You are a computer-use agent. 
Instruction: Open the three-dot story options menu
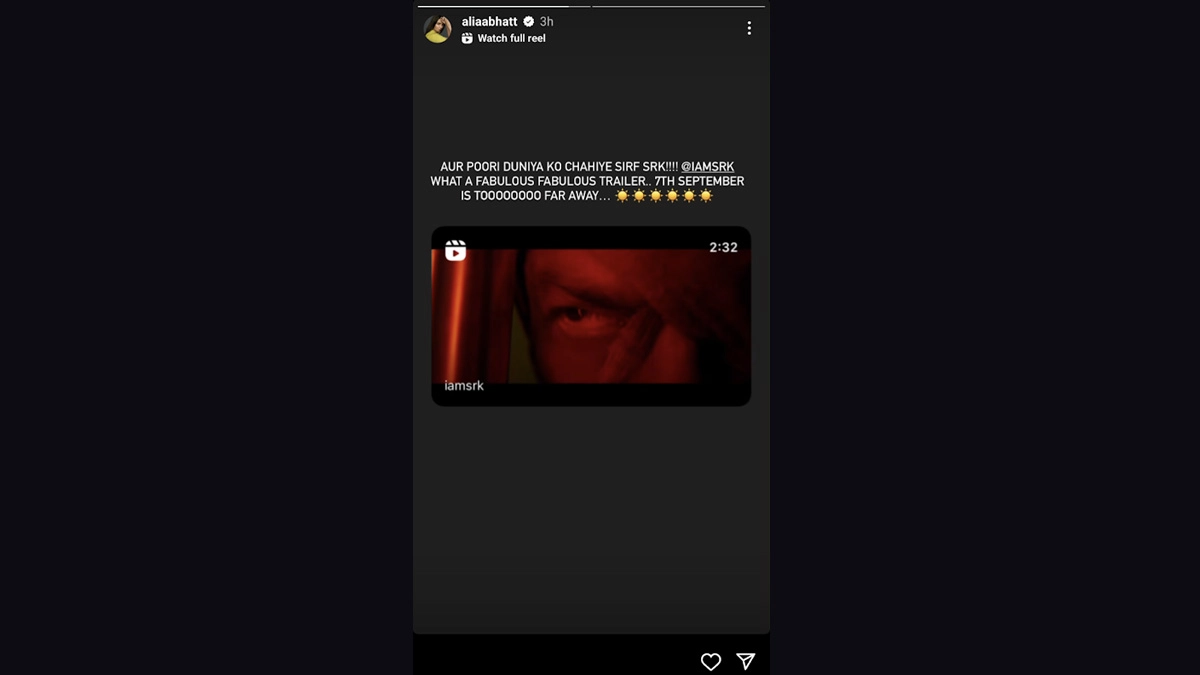tap(749, 29)
